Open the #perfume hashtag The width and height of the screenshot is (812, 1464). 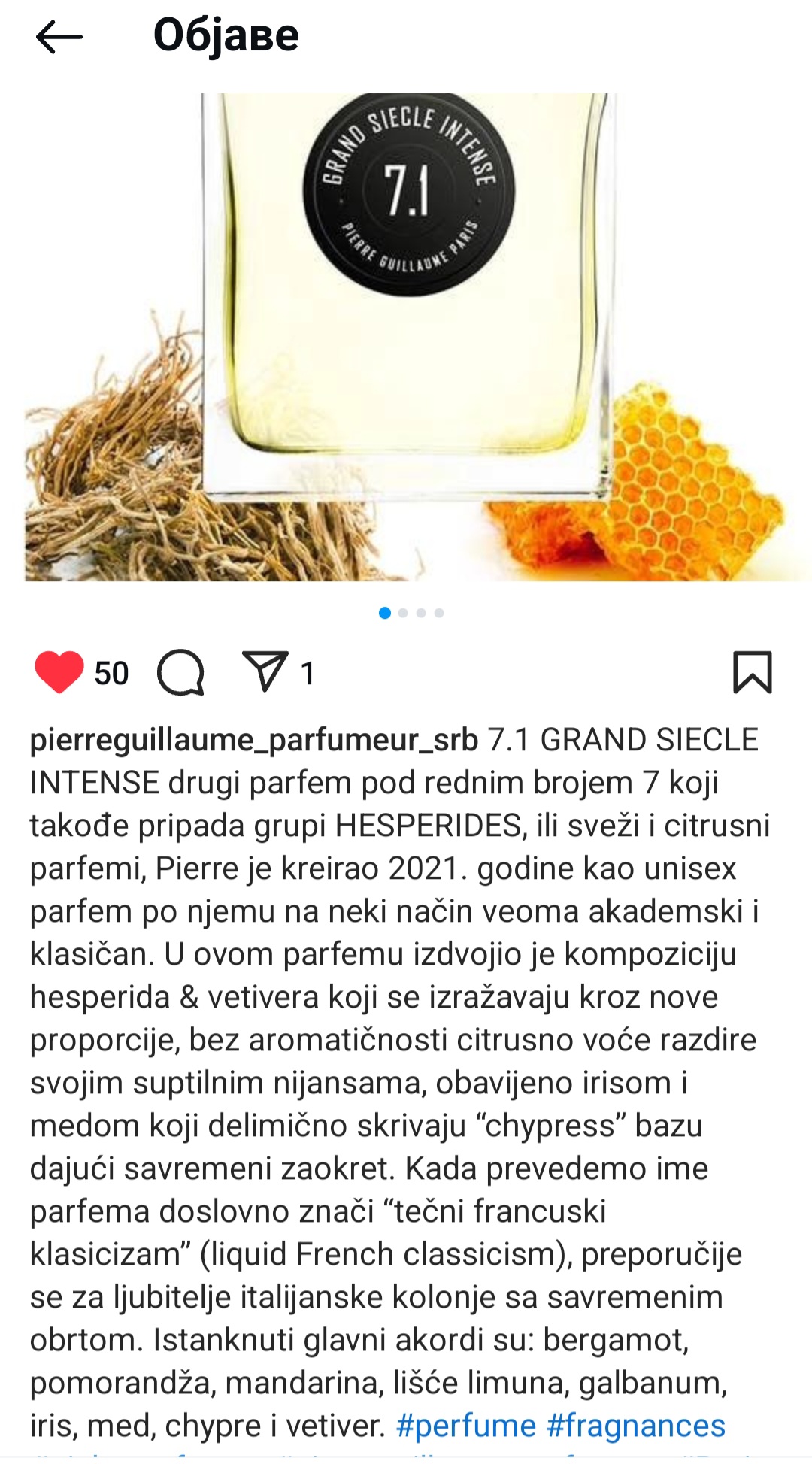tap(465, 1426)
